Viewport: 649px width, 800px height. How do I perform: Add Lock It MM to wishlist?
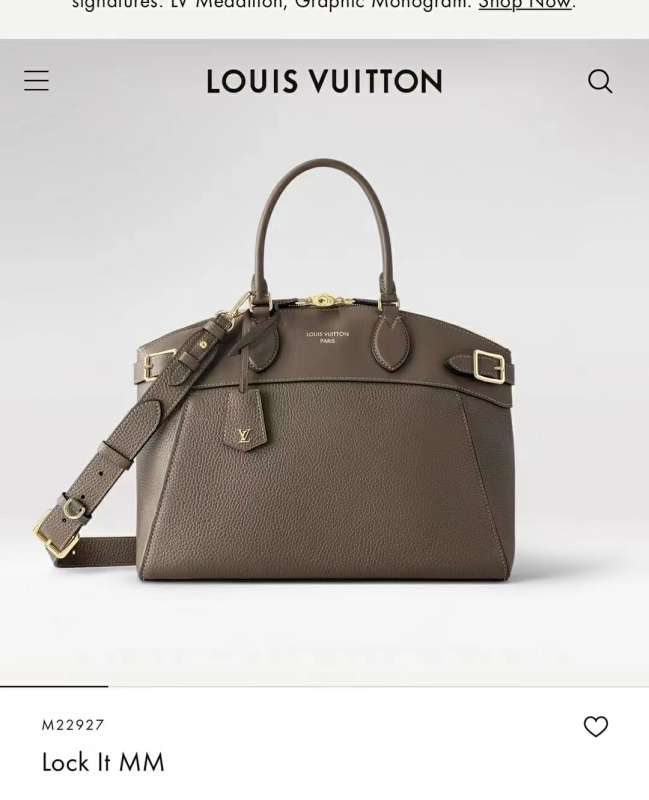[x=596, y=727]
